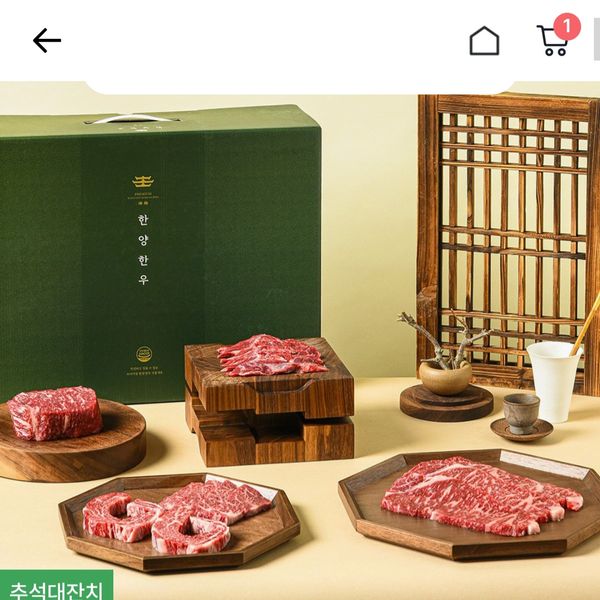The height and width of the screenshot is (600, 600).
Task: Open the Hanwoo gift set product image
Action: 300,340
